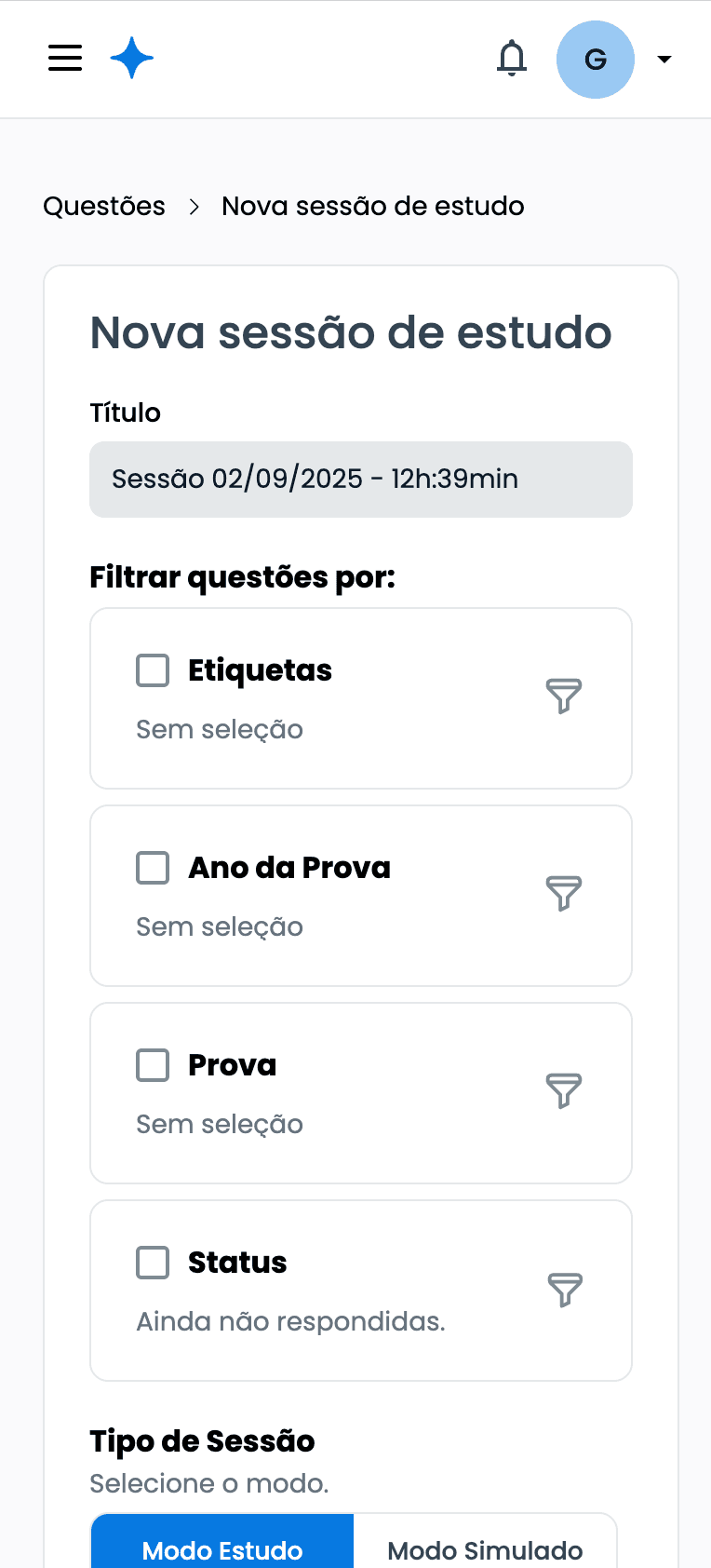Toggle the Prova filter checkbox
Viewport: 711px width, 1568px height.
152,1064
